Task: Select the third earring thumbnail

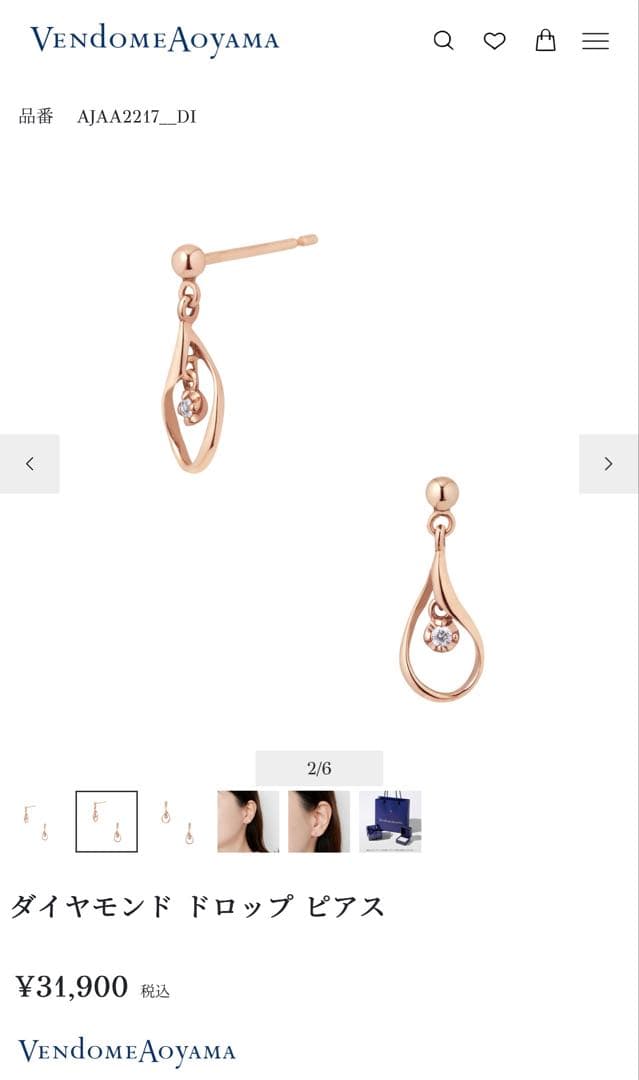Action: 177,822
